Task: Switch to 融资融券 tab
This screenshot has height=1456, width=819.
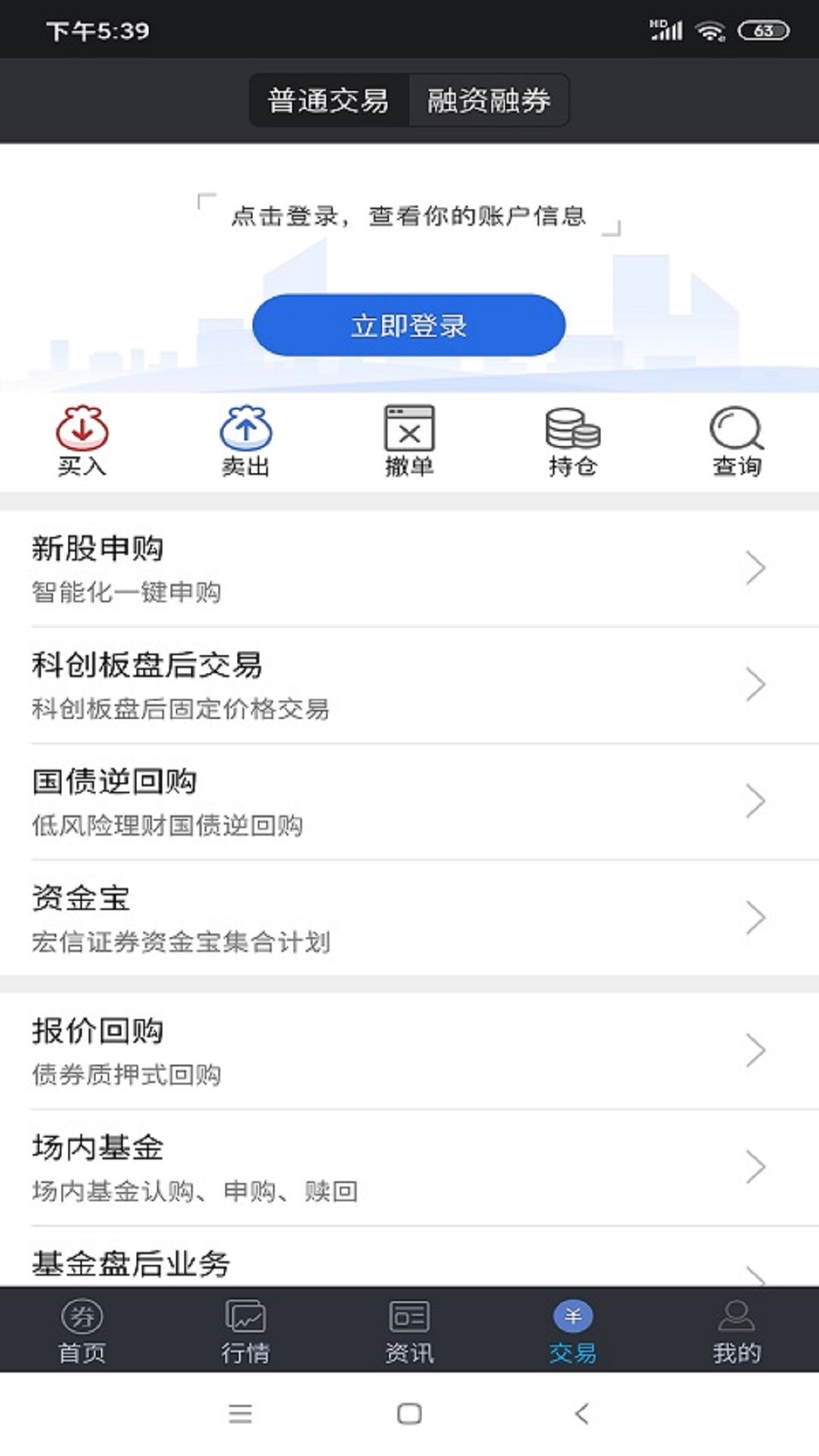Action: 488,100
